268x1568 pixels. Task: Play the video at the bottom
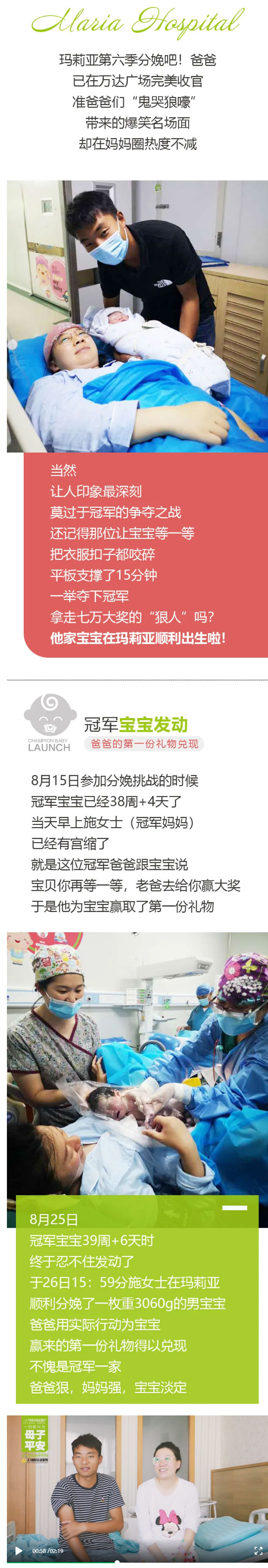click(18, 1550)
